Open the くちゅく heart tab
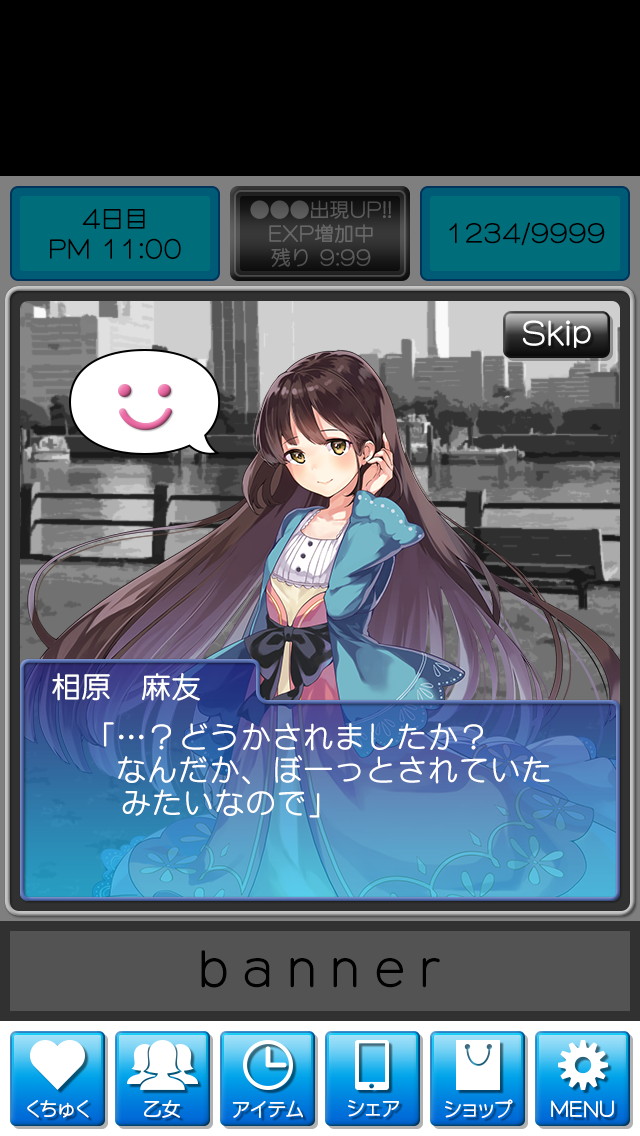This screenshot has height=1136, width=640. click(57, 1079)
